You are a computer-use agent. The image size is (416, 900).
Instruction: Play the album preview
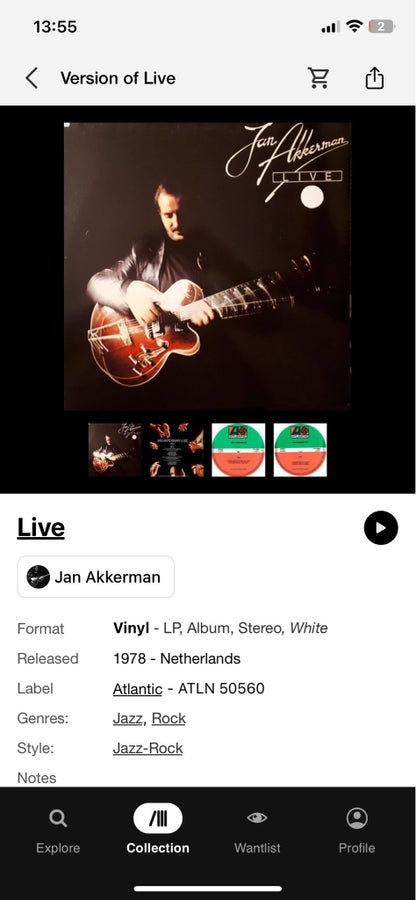tap(380, 527)
